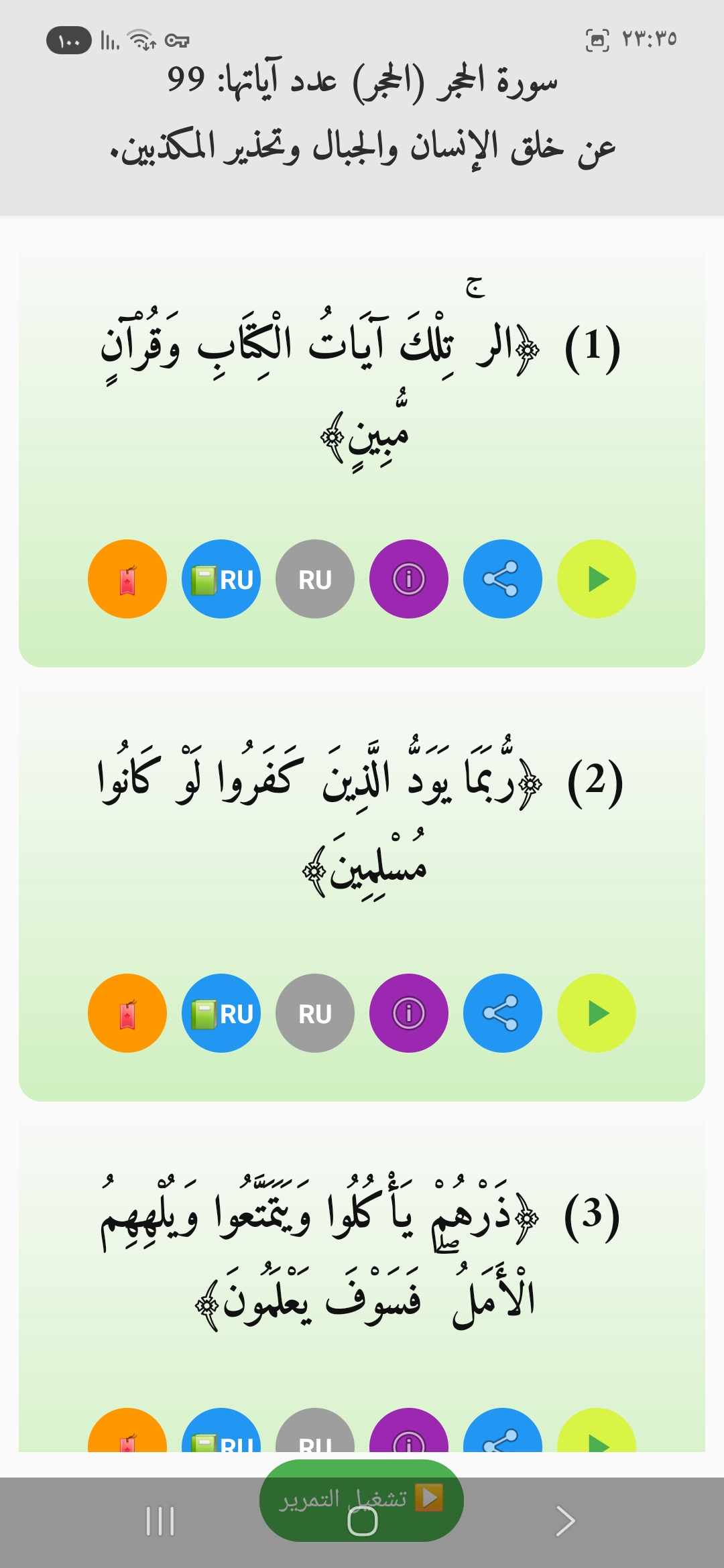Show the gray RU translation for verse 2
The image size is (724, 1568).
[314, 1013]
